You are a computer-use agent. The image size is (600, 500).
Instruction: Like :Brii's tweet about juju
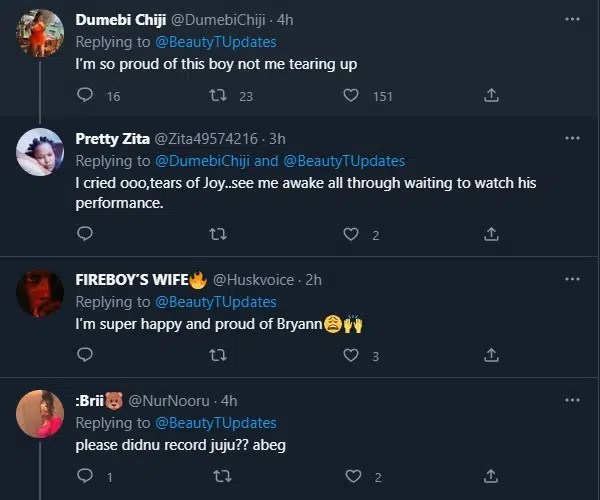(x=350, y=477)
